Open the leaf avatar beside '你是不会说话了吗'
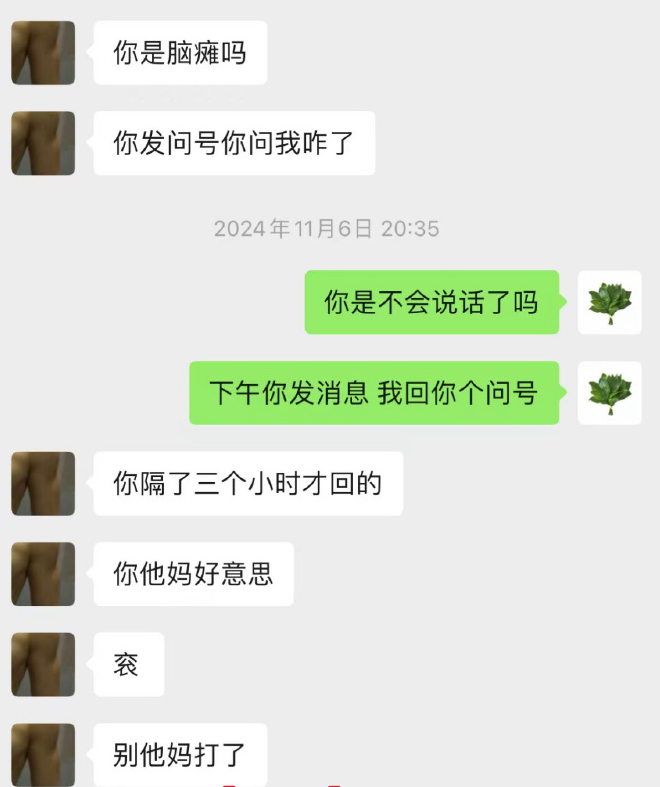Image resolution: width=660 pixels, height=787 pixels. (610, 302)
